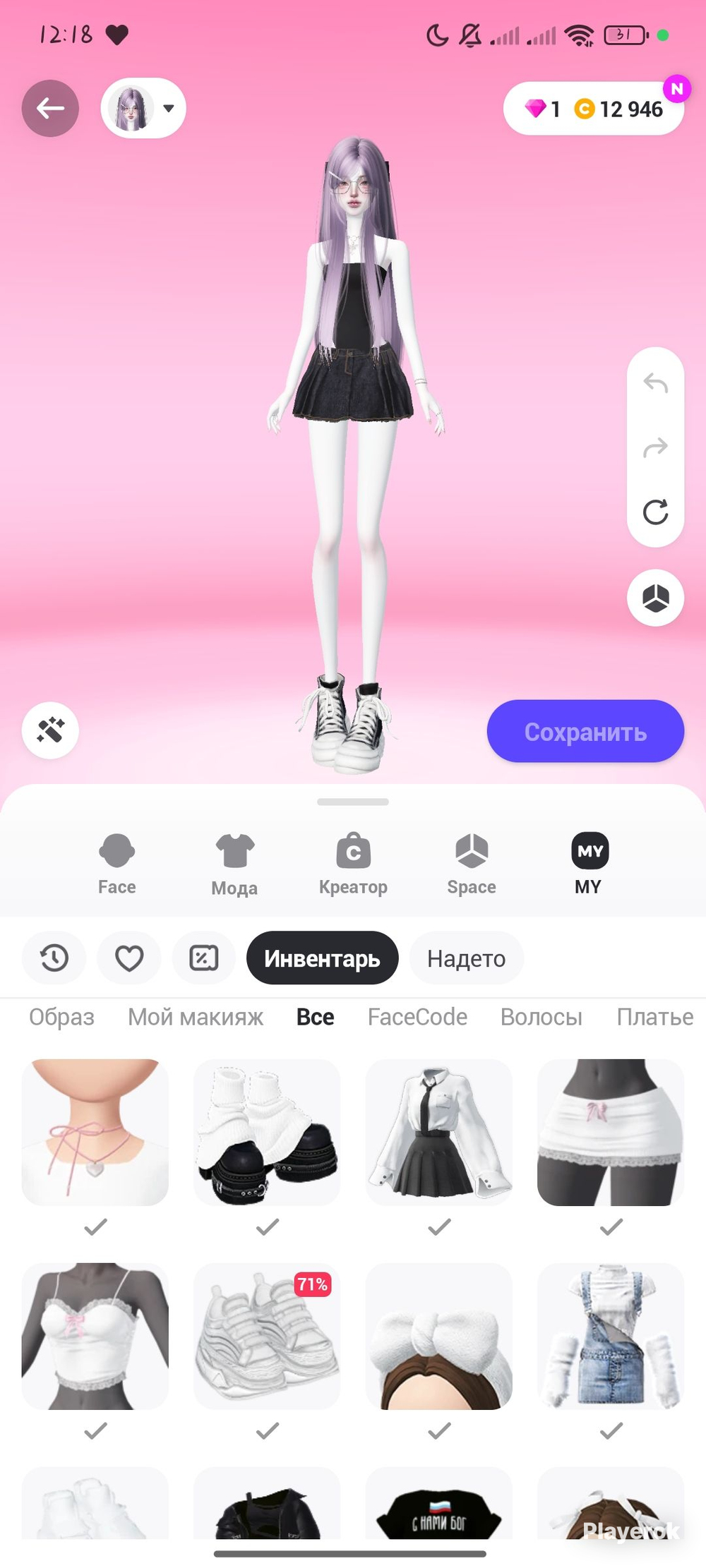The image size is (706, 1568).
Task: Switch to the Мода tab
Action: pos(234,863)
